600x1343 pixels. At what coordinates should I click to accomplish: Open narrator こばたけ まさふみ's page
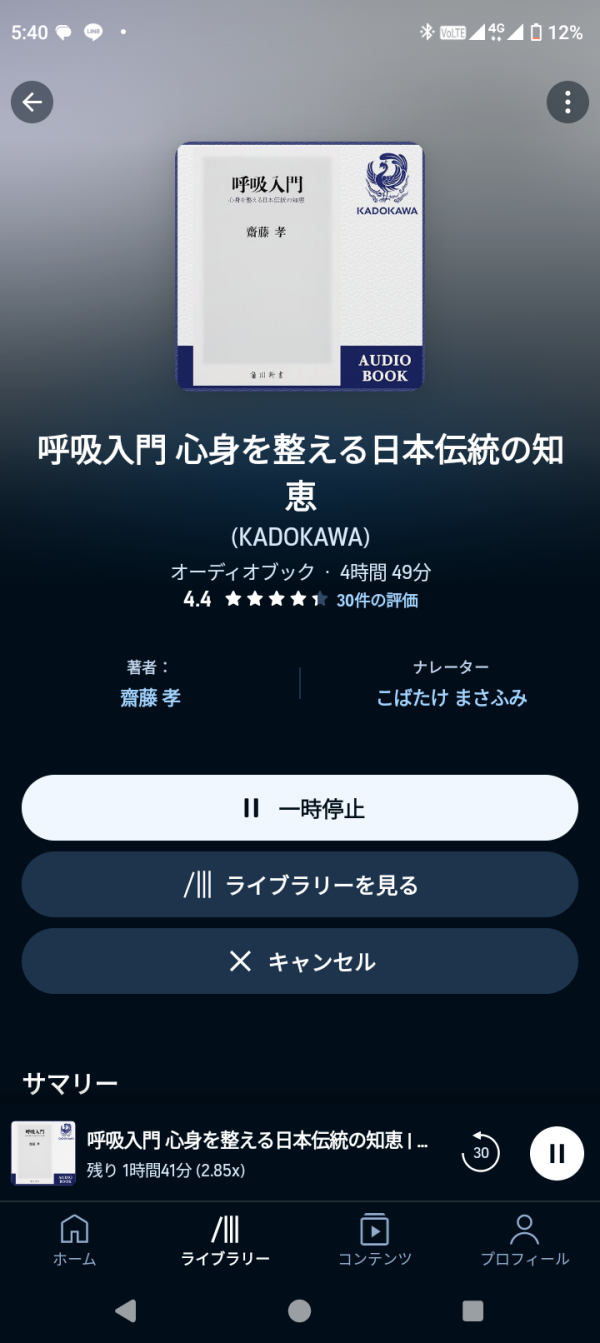tap(451, 698)
